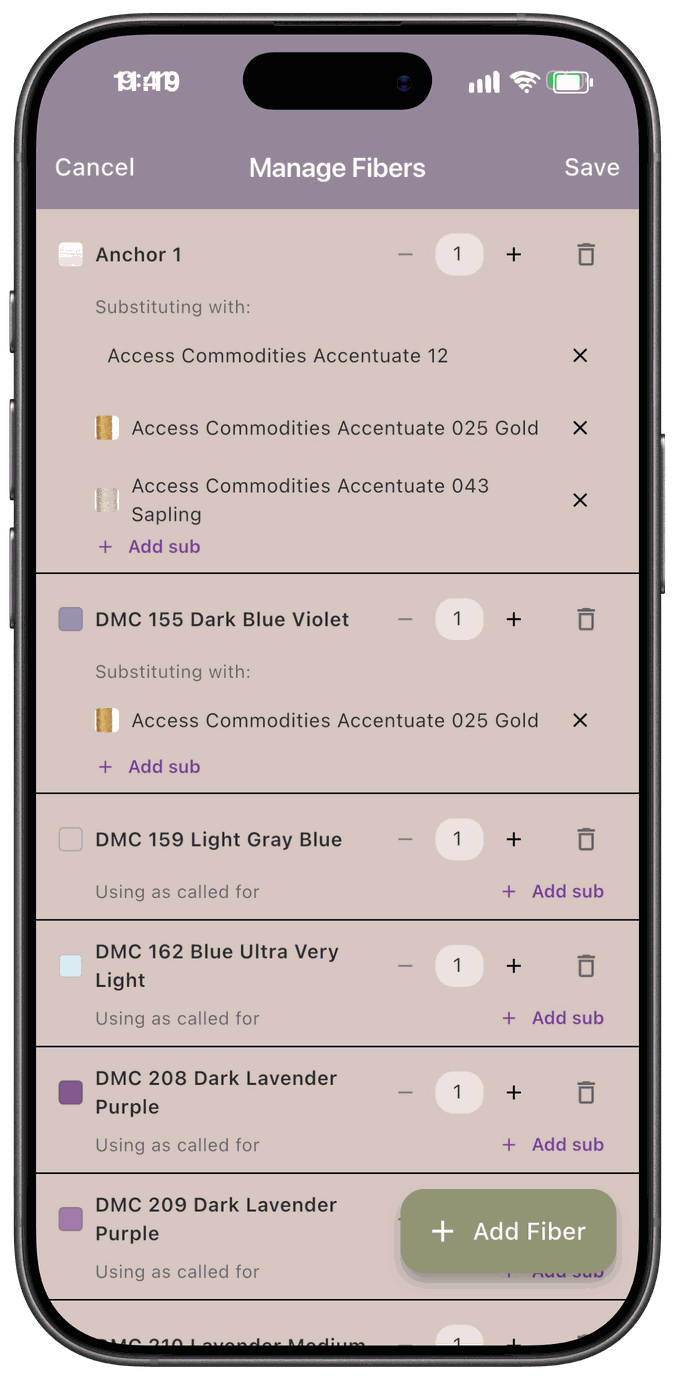675x1380 pixels.
Task: Add sub for DMC 208 Dark Lavender Purple
Action: [x=553, y=1145]
